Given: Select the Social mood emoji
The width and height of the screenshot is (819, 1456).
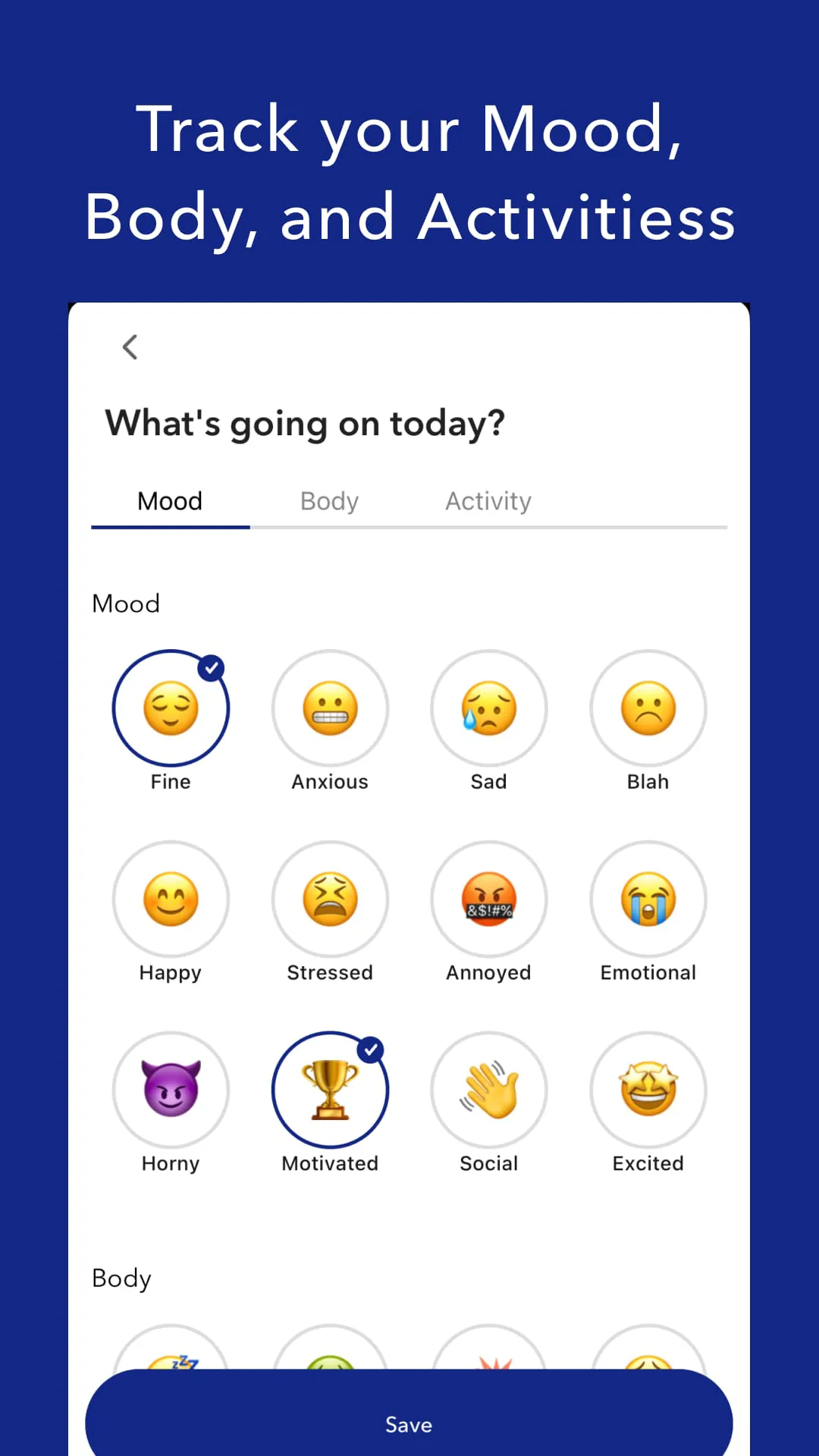Looking at the screenshot, I should pyautogui.click(x=489, y=1089).
